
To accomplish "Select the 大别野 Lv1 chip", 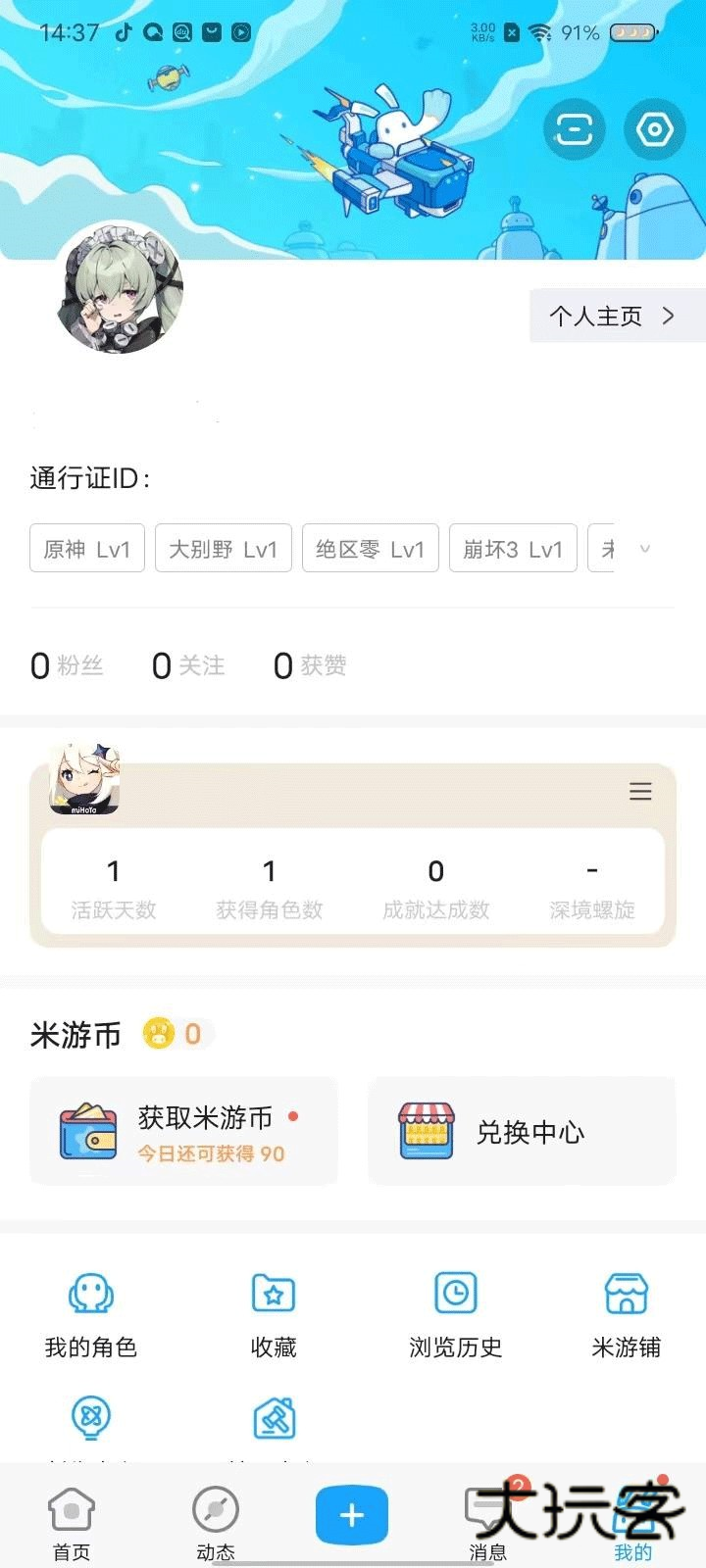I will [x=224, y=549].
